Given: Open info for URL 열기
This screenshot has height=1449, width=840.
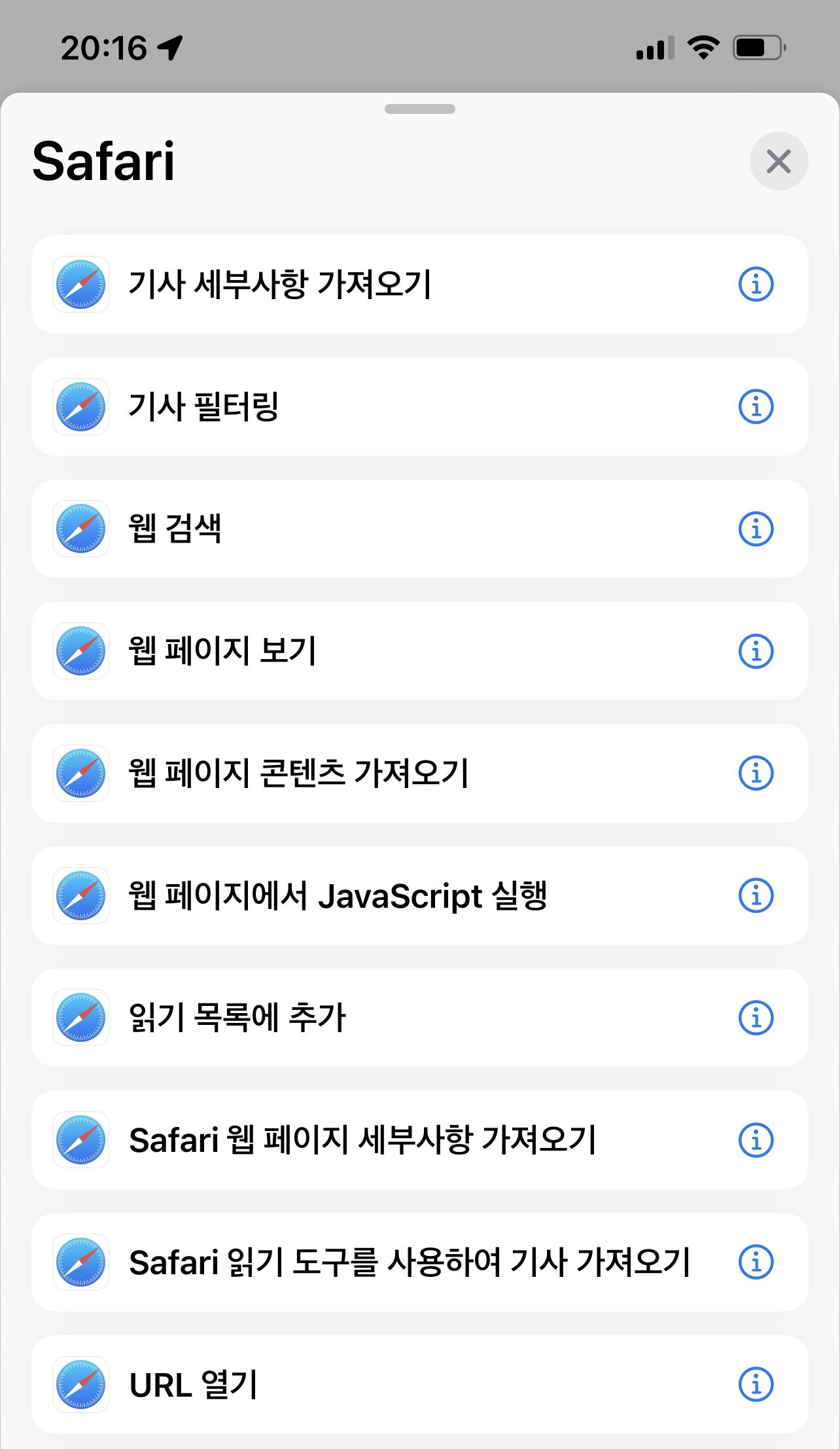Looking at the screenshot, I should [x=756, y=1384].
